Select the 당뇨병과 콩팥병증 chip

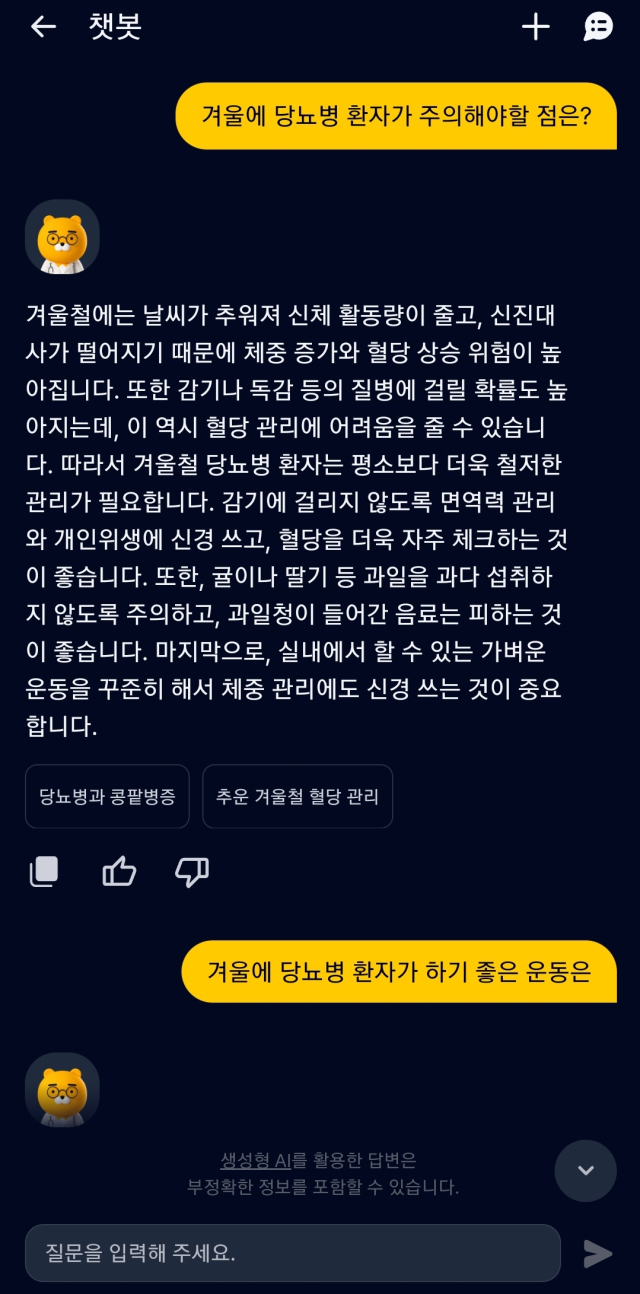coord(107,797)
